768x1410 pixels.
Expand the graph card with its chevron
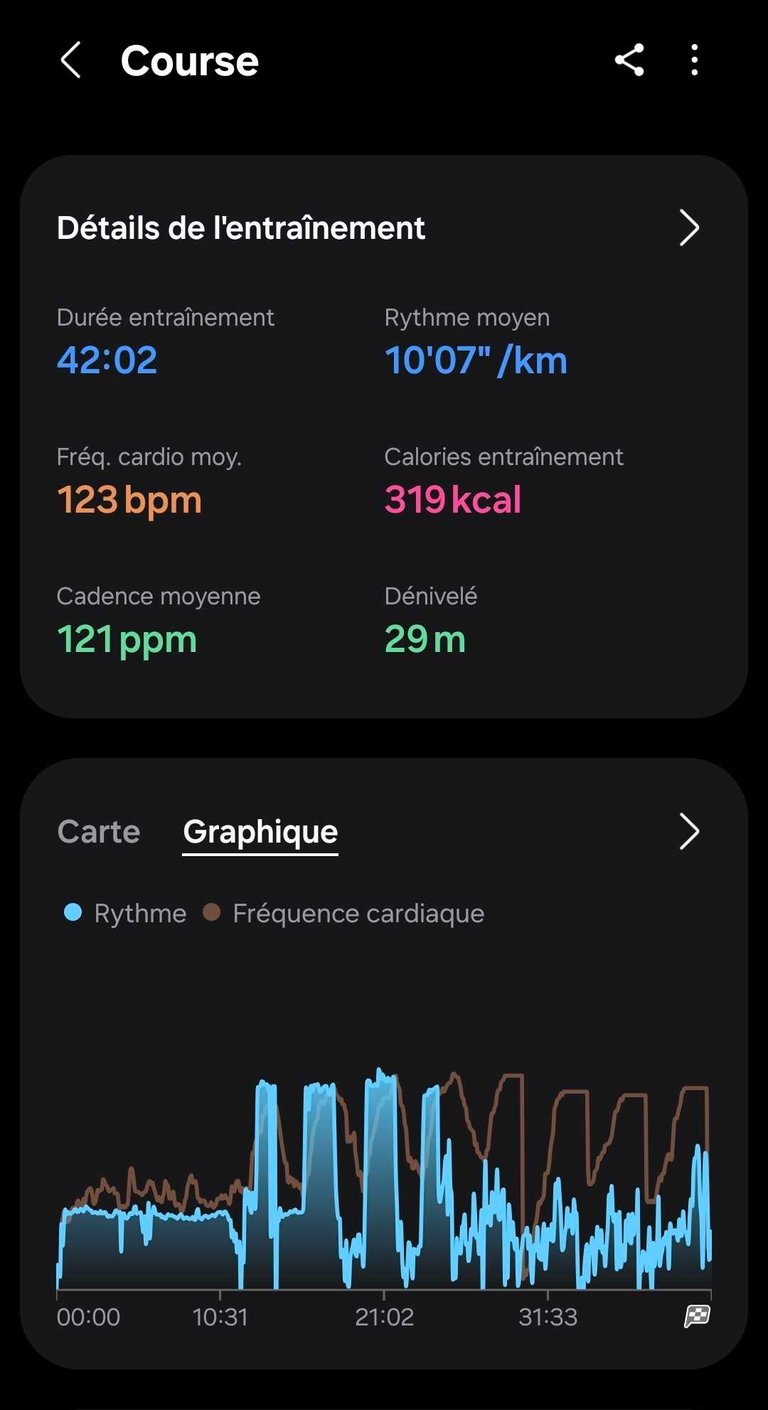point(689,832)
